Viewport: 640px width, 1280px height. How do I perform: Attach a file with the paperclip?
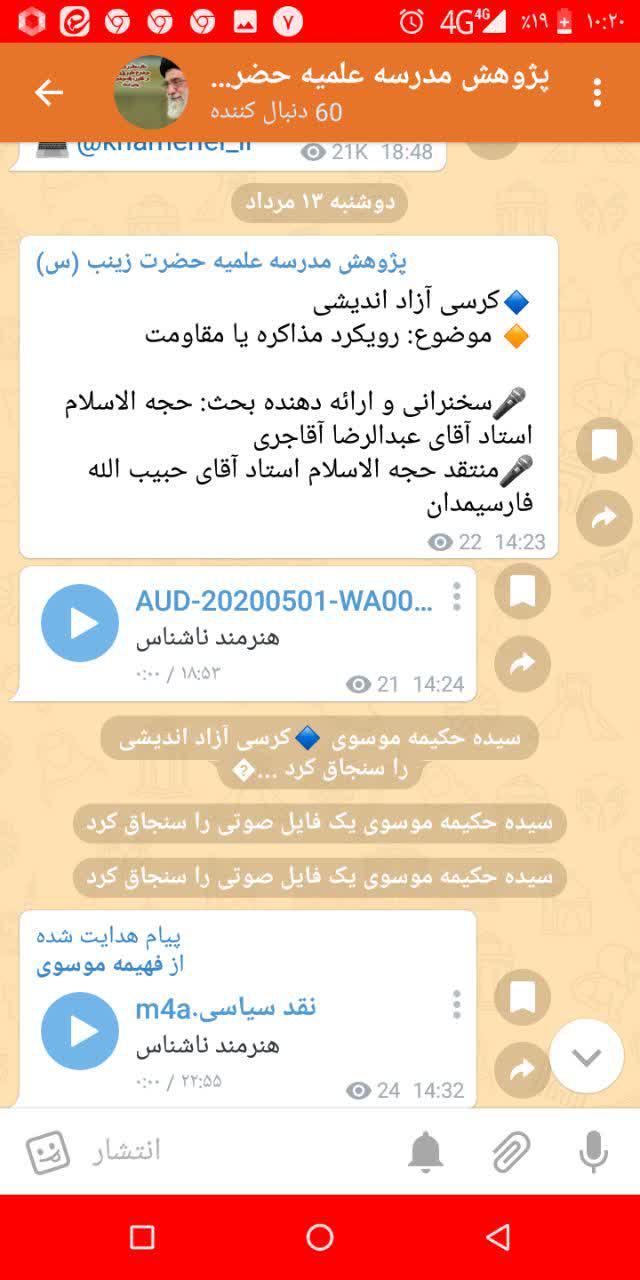[511, 1152]
